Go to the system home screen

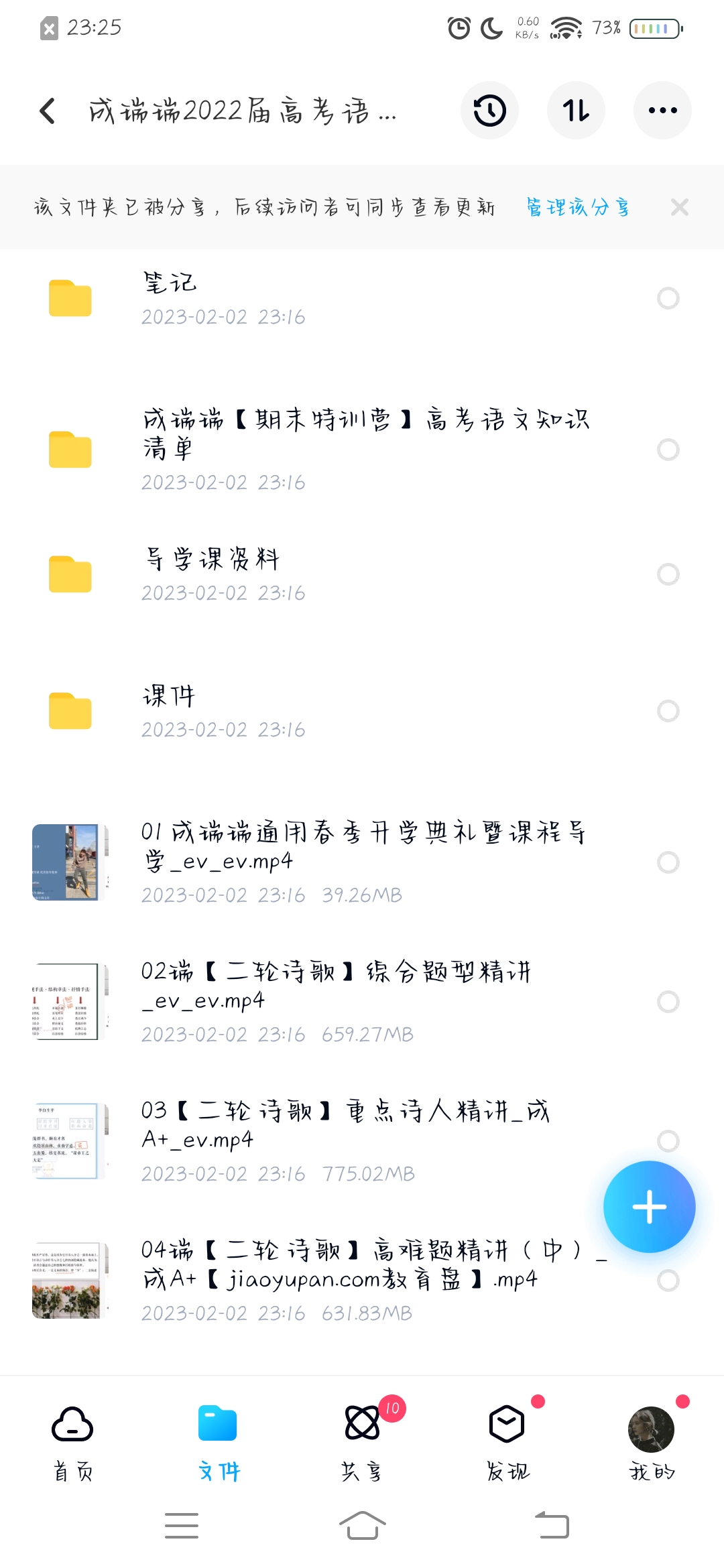(362, 1526)
